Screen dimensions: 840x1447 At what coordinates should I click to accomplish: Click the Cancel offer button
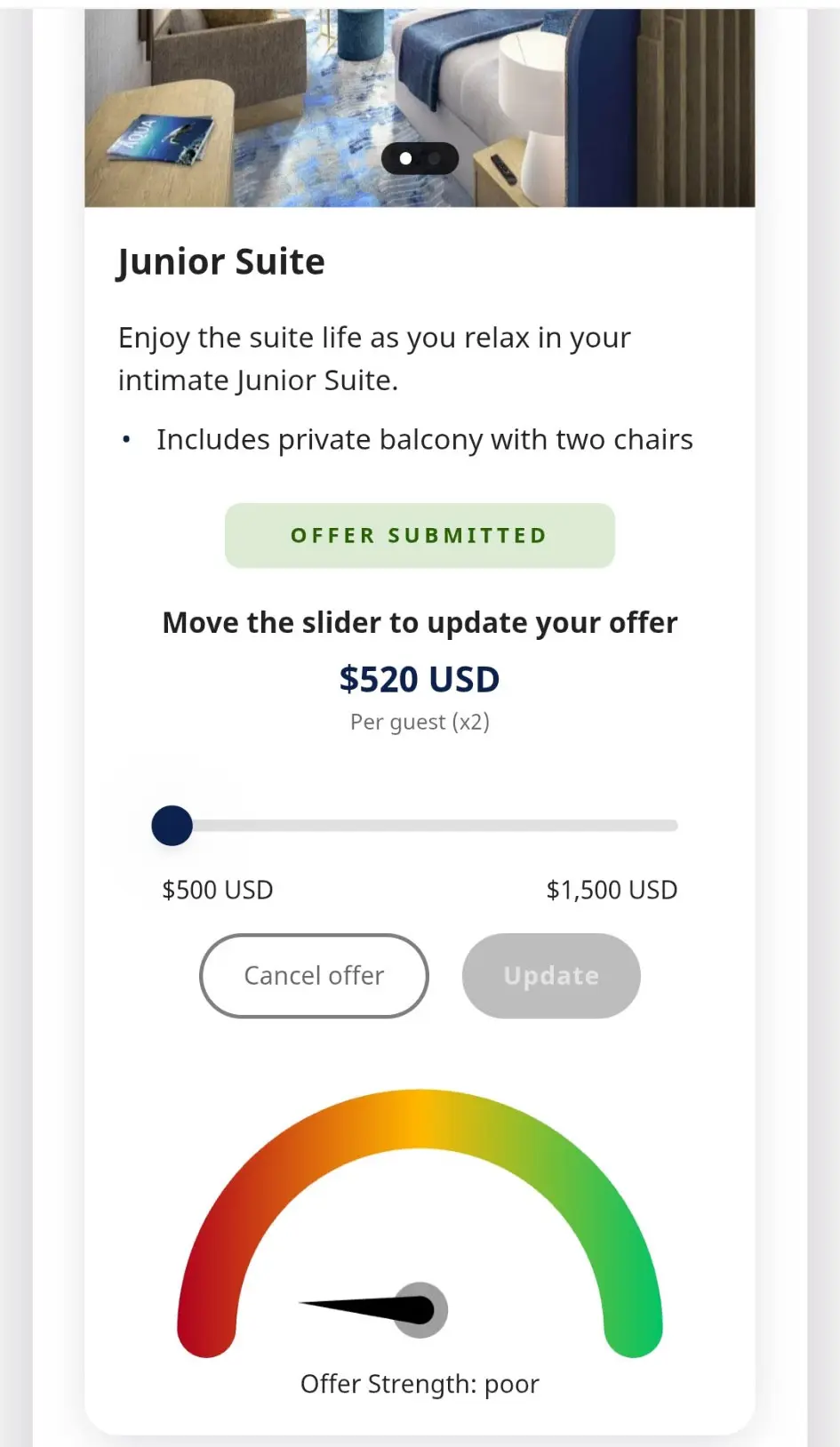tap(314, 975)
